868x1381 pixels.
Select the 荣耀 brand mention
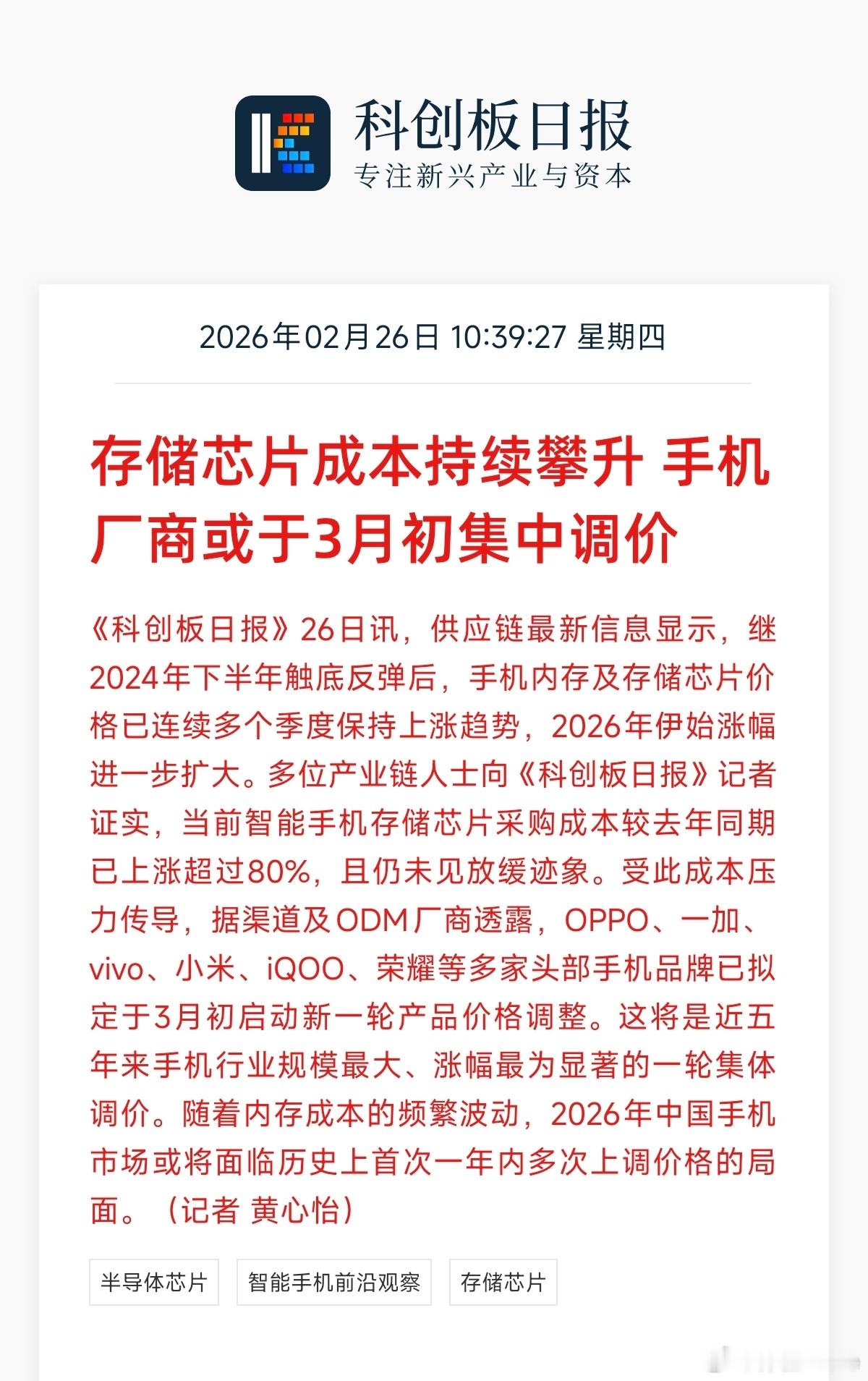pyautogui.click(x=401, y=968)
